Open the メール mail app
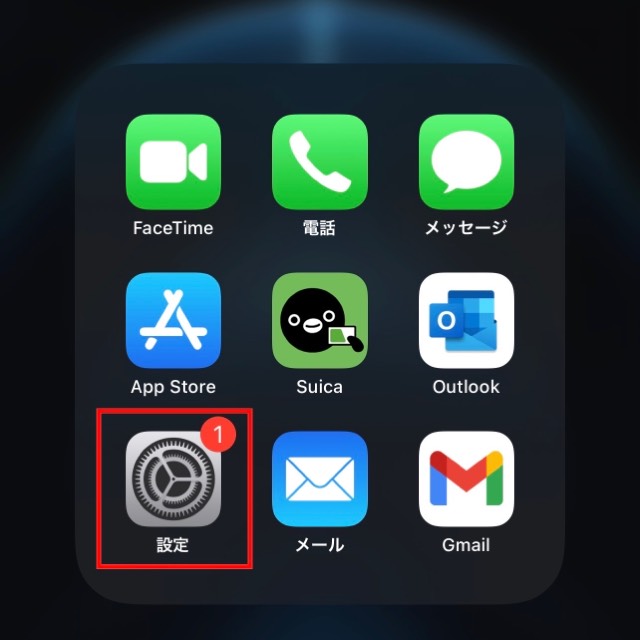 click(319, 479)
